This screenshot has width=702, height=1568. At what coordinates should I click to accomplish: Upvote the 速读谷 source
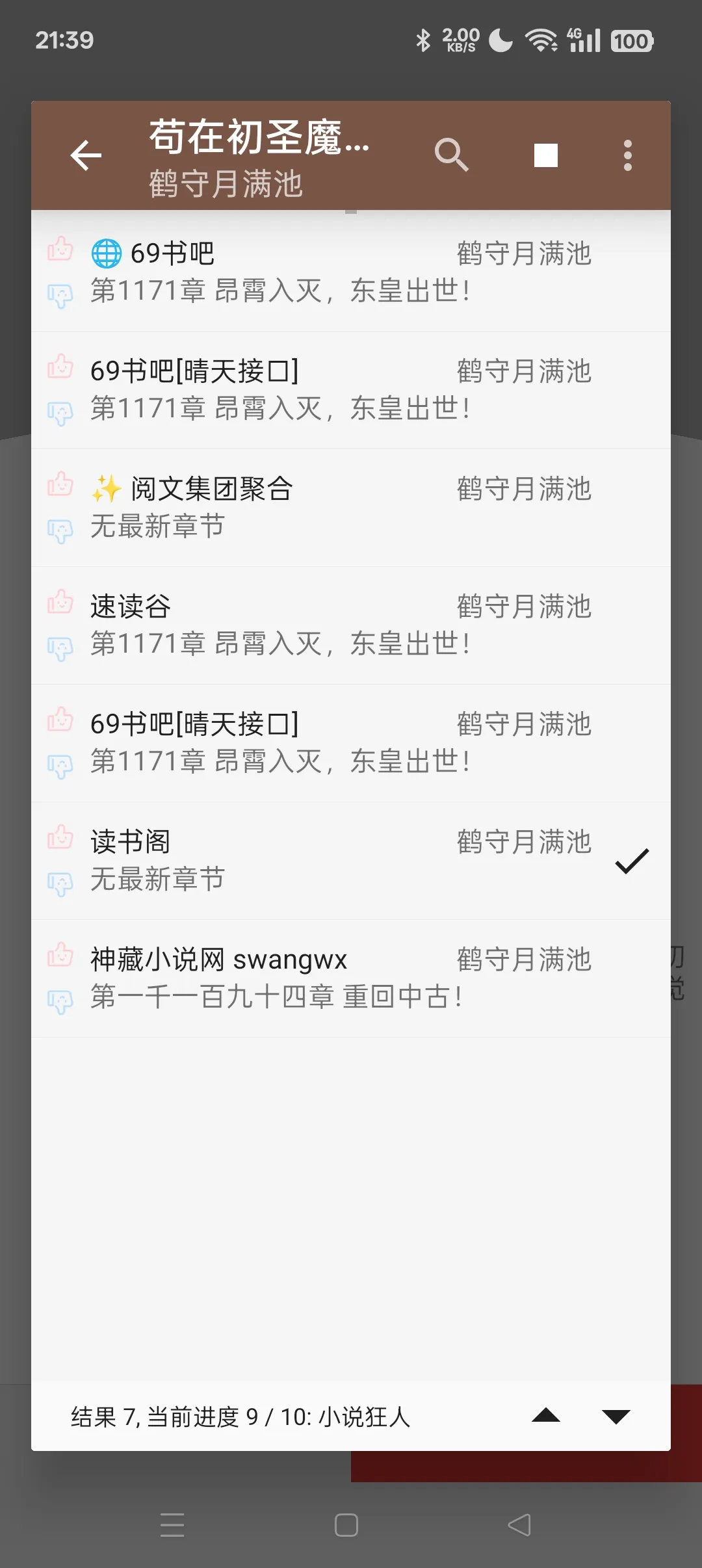tap(60, 601)
